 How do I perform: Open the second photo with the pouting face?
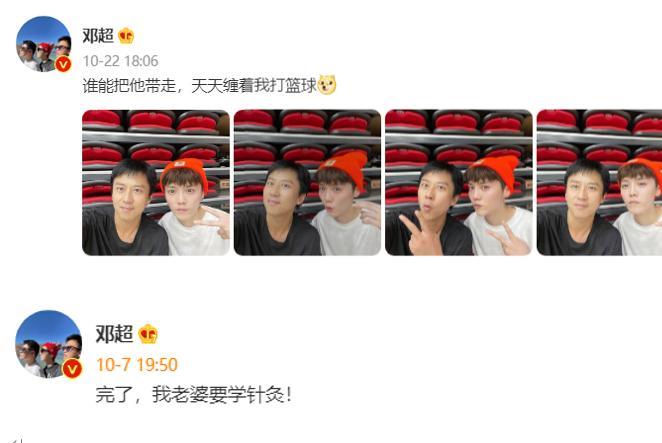coord(307,182)
